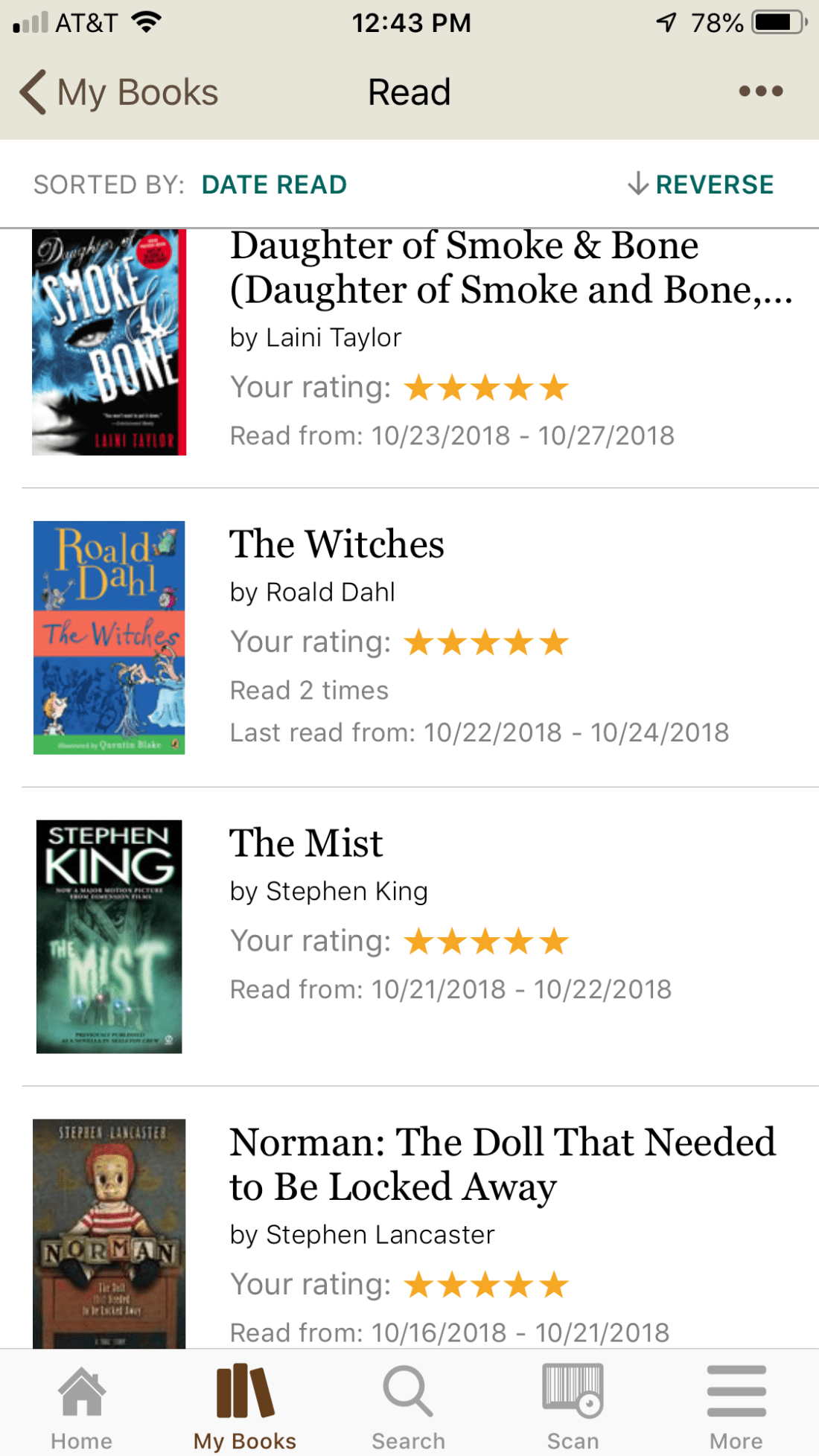Switch to the Search tab
The image size is (819, 1456).
[408, 1406]
